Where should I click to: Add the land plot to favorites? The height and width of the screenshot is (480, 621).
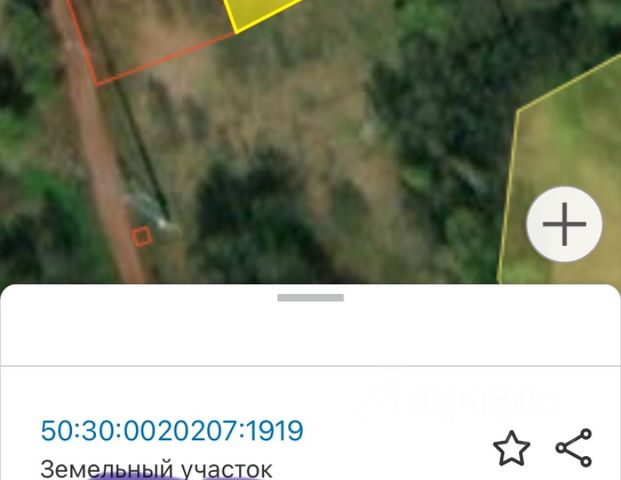(512, 449)
